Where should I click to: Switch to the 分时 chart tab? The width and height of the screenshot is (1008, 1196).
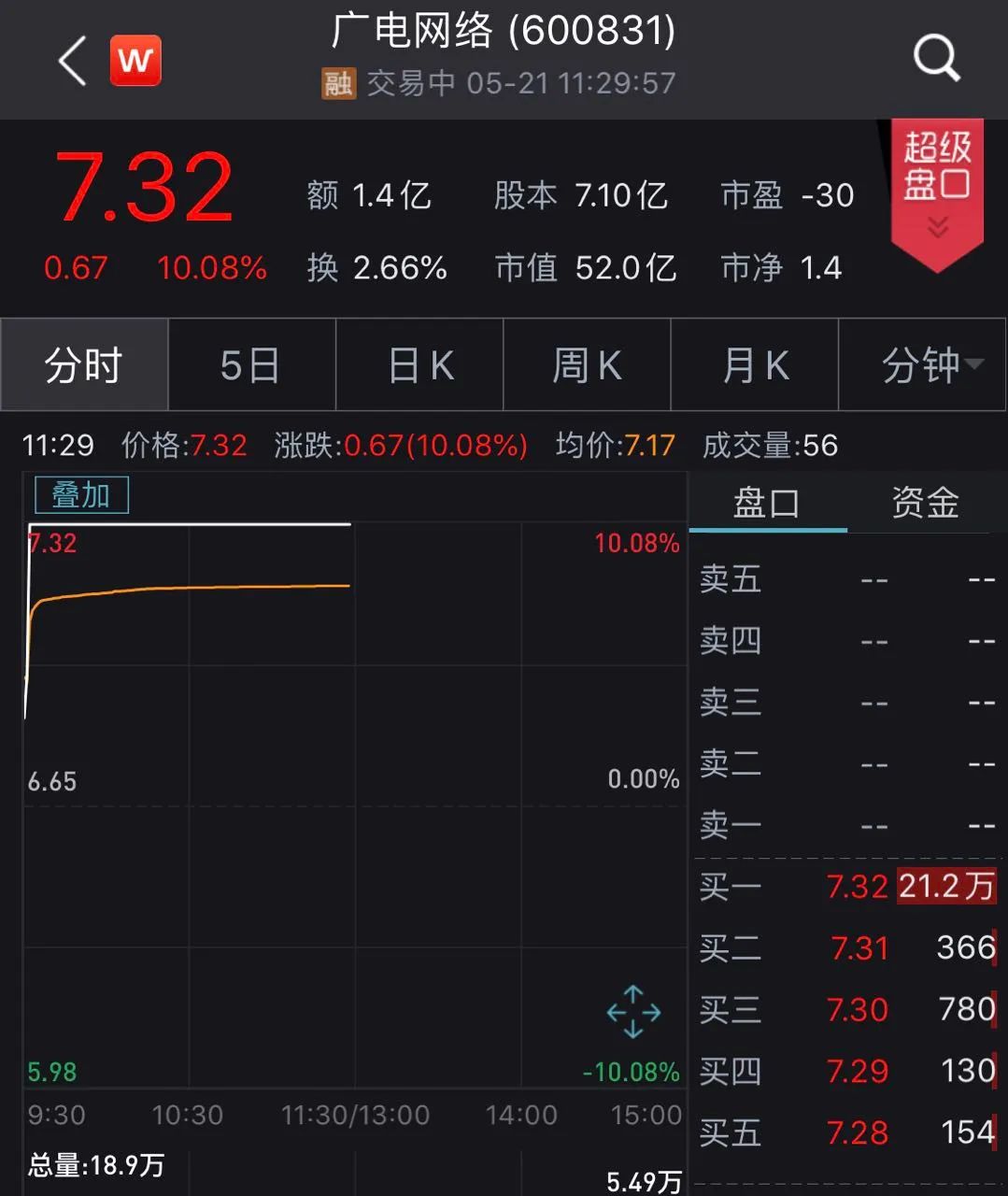[x=84, y=365]
